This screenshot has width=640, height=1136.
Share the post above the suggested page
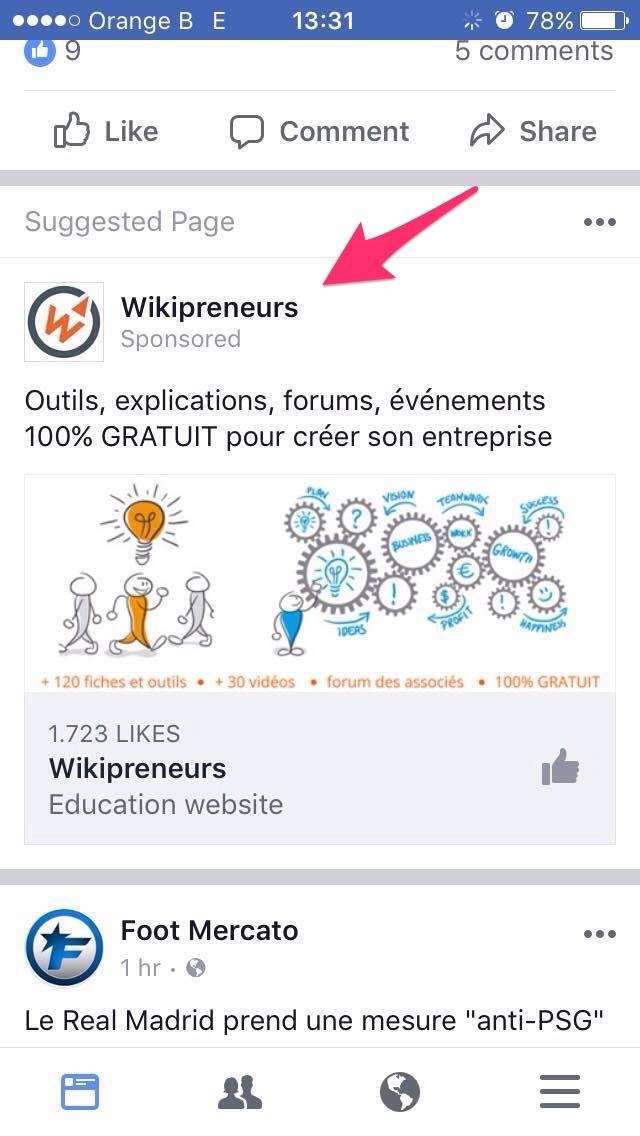(532, 131)
